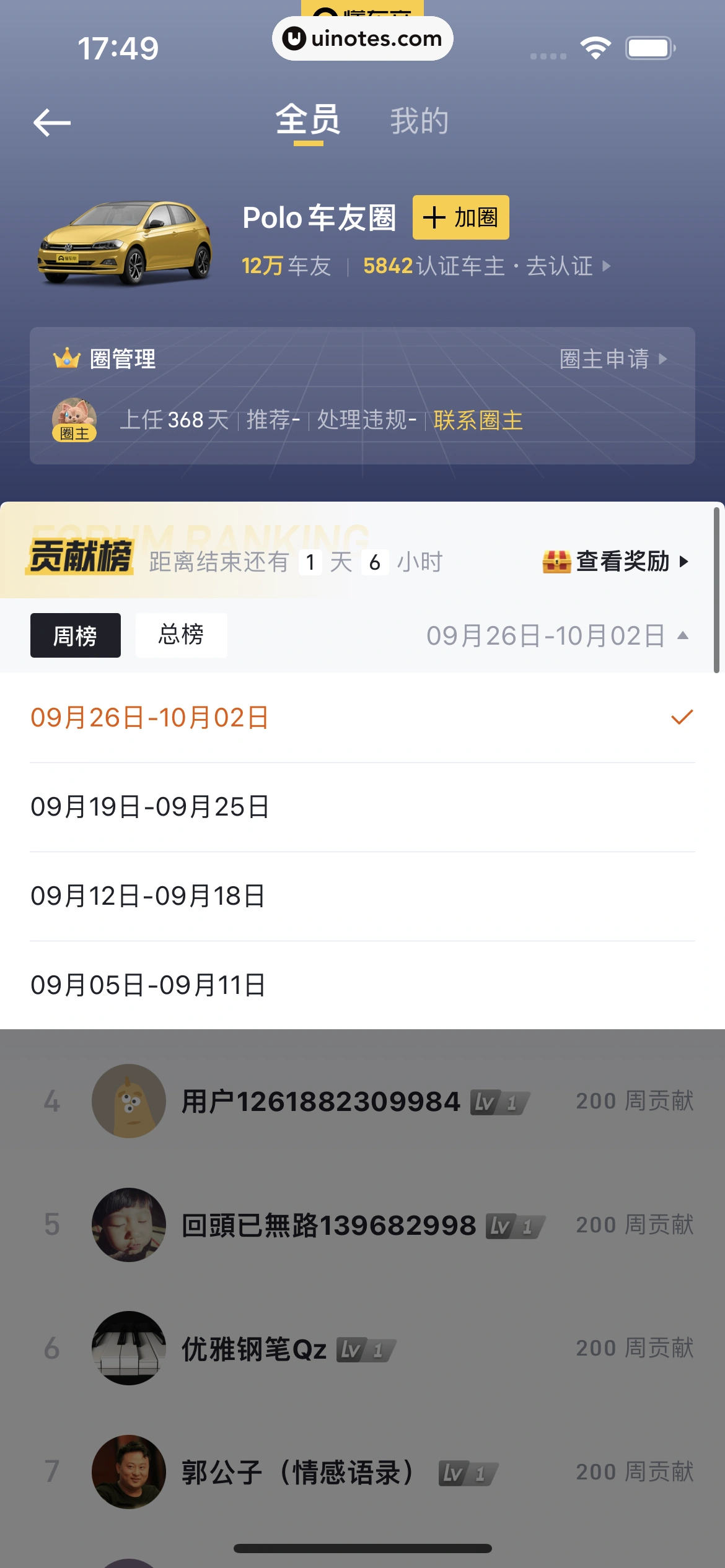Choose week 09月26日-10月02日

coord(362,718)
